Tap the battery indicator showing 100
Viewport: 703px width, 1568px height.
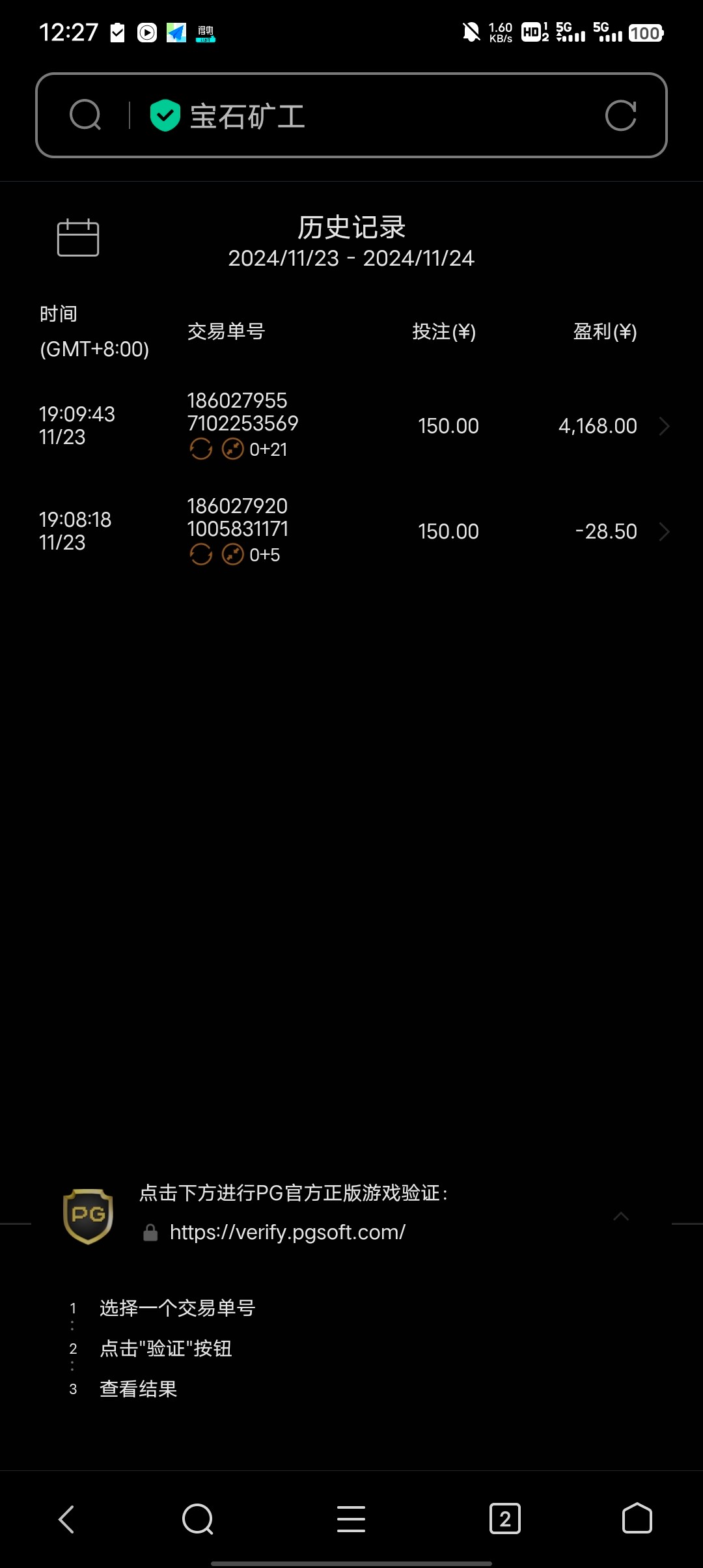[644, 31]
